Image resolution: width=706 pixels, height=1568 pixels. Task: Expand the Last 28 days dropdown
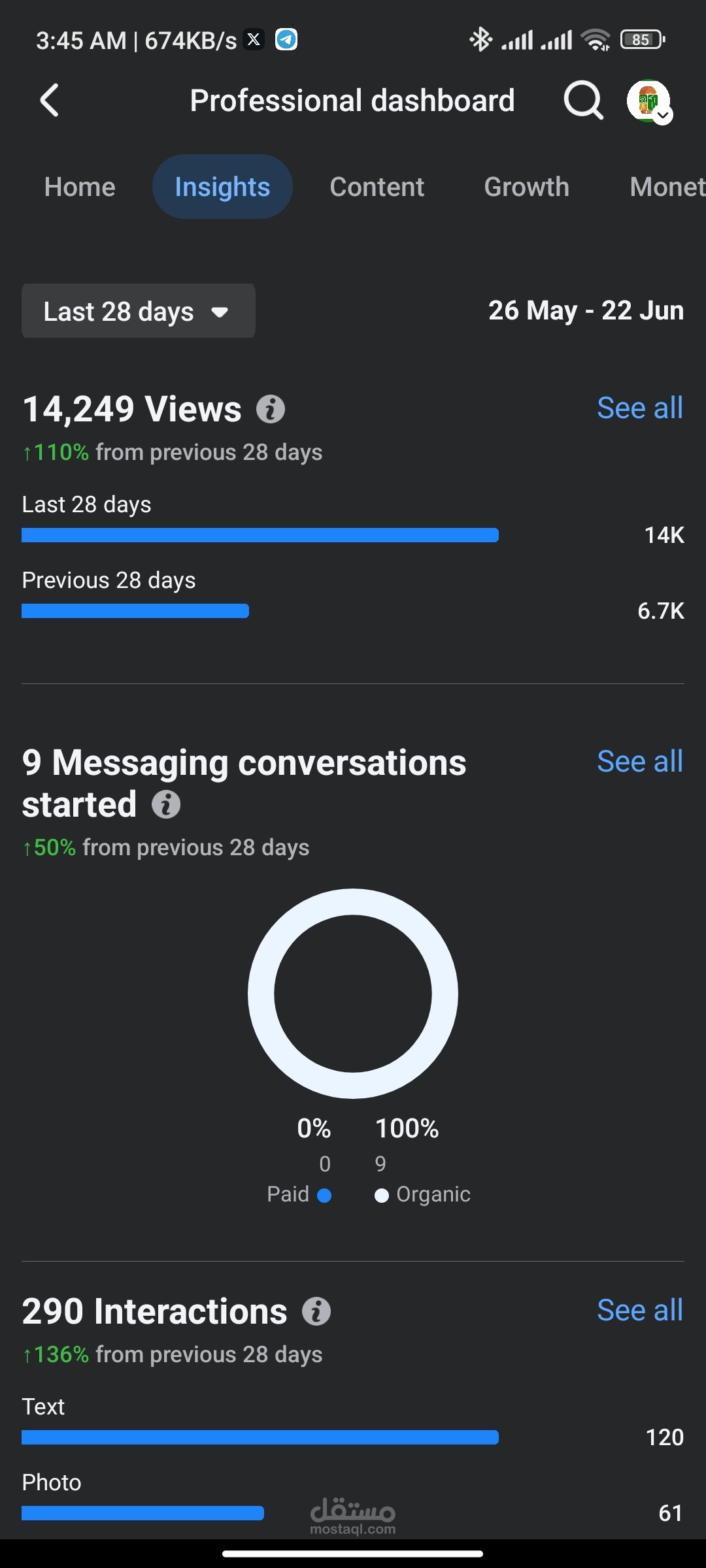pos(139,311)
